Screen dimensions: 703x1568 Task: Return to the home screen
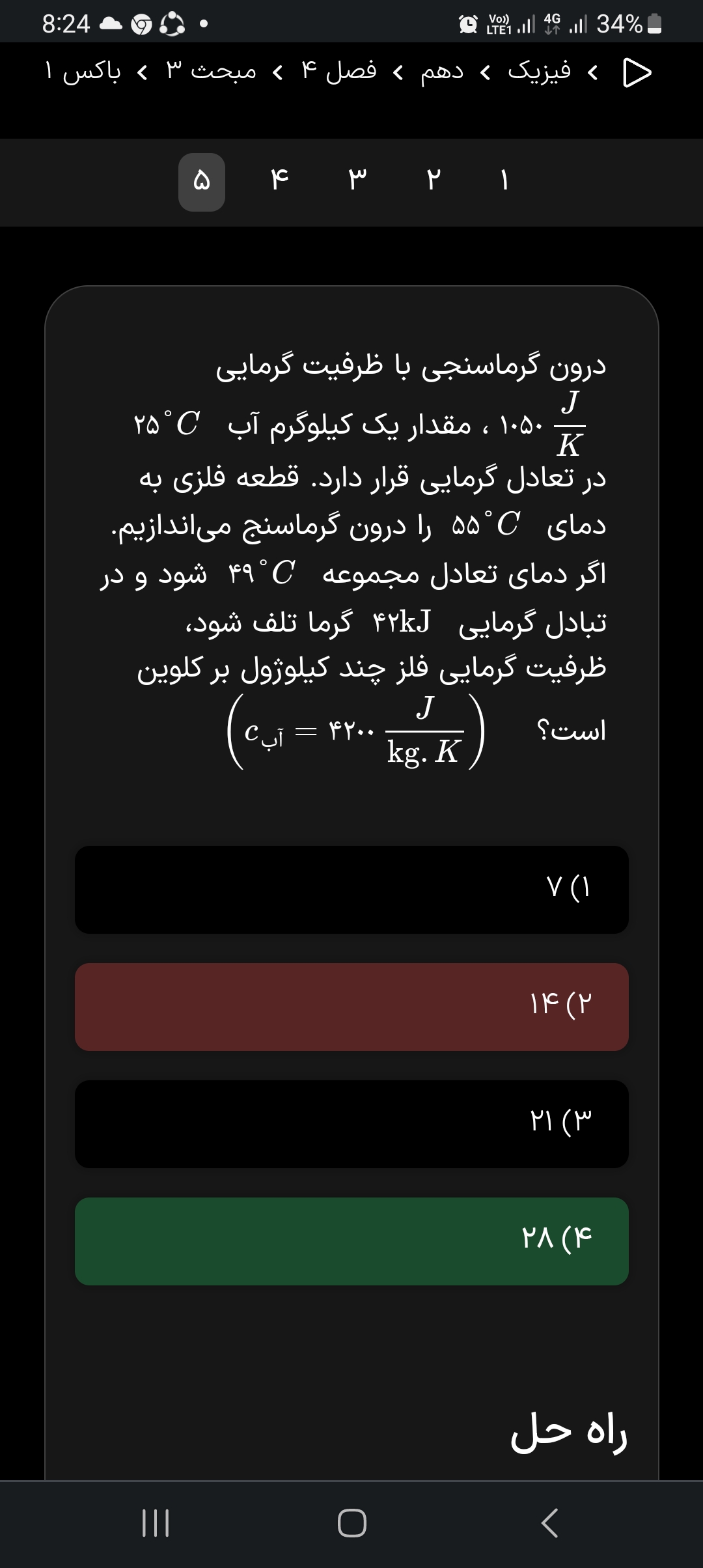pos(351,1524)
